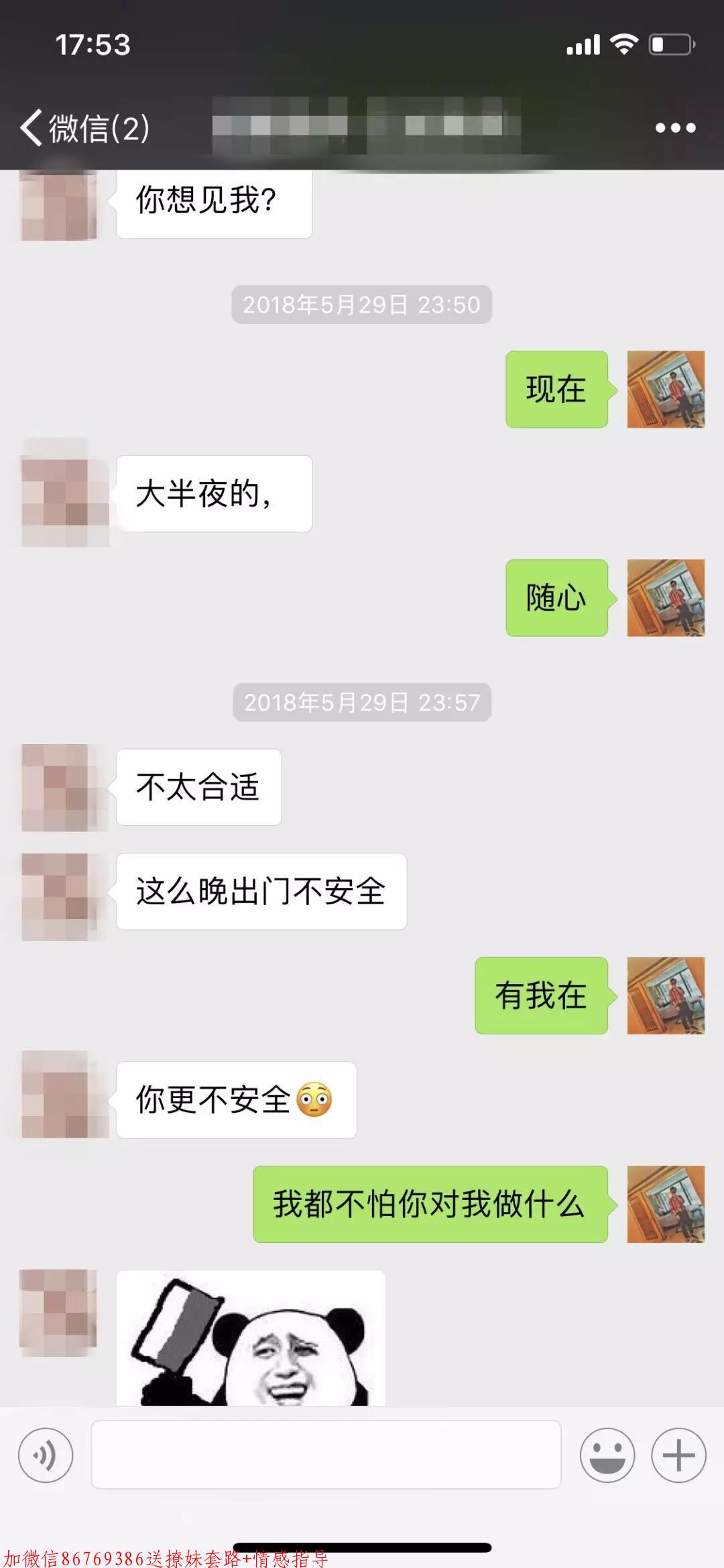Switch to voice message input
This screenshot has height=1568, width=724.
pos(46,1455)
